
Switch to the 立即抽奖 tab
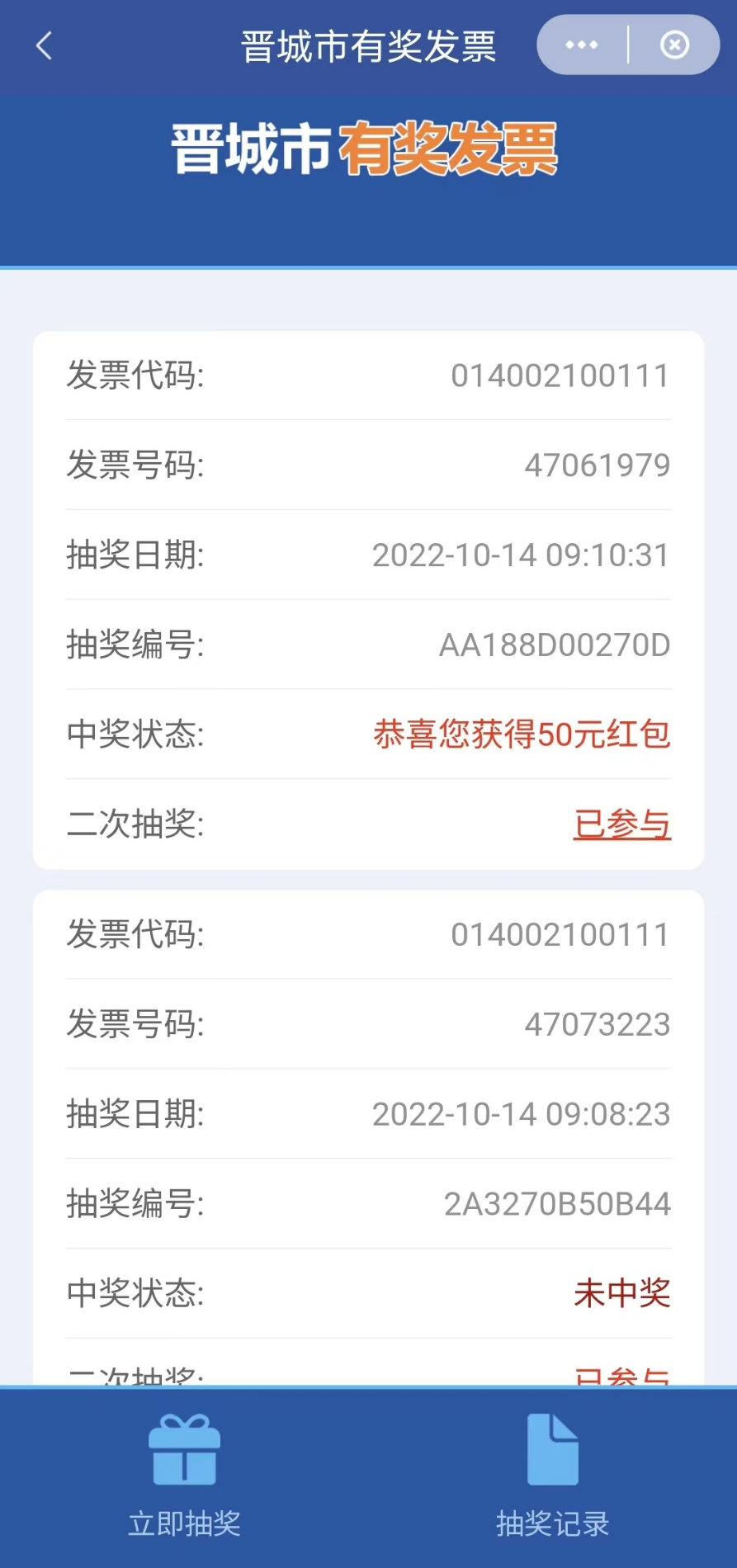(184, 1476)
